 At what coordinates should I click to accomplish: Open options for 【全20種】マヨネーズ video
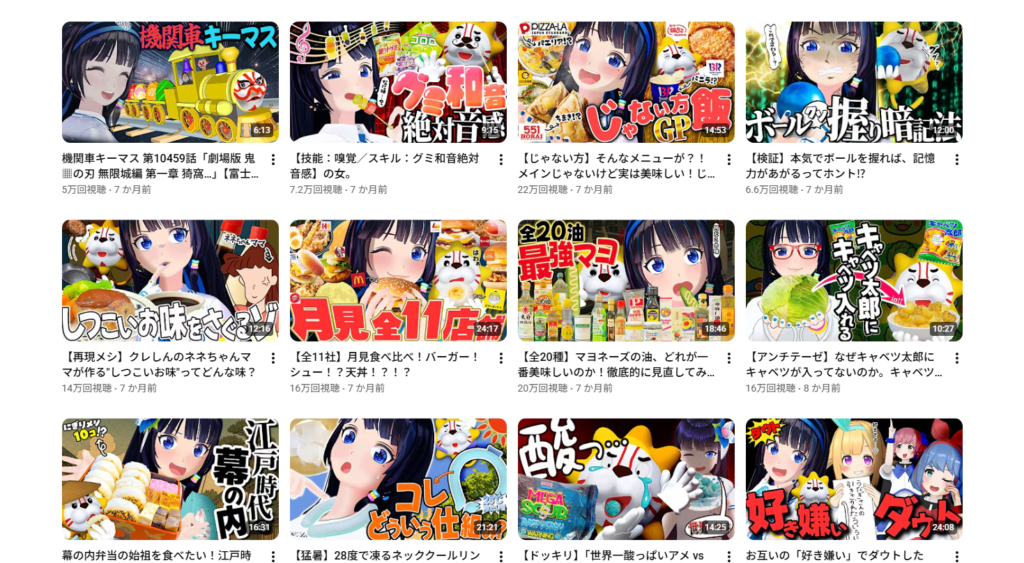(x=728, y=359)
